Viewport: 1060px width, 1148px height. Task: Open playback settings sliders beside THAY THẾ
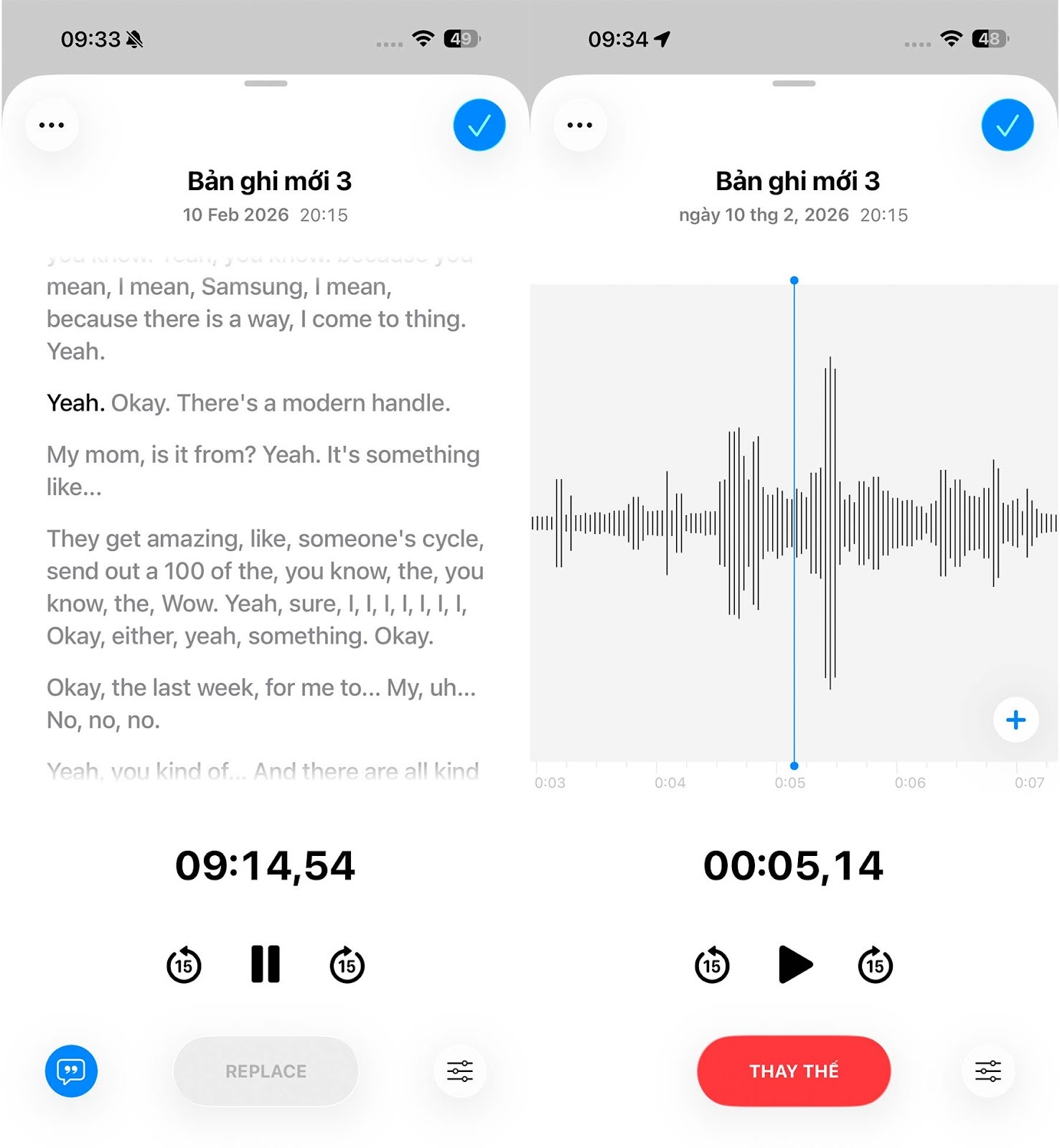988,1071
